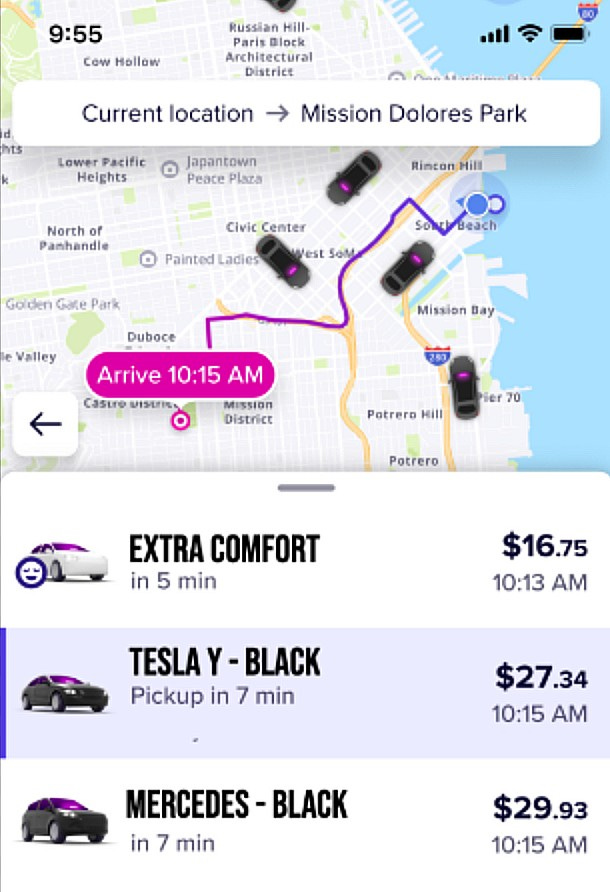Tap the ride sheet's drag handle
Image resolution: width=610 pixels, height=892 pixels.
pyautogui.click(x=305, y=488)
